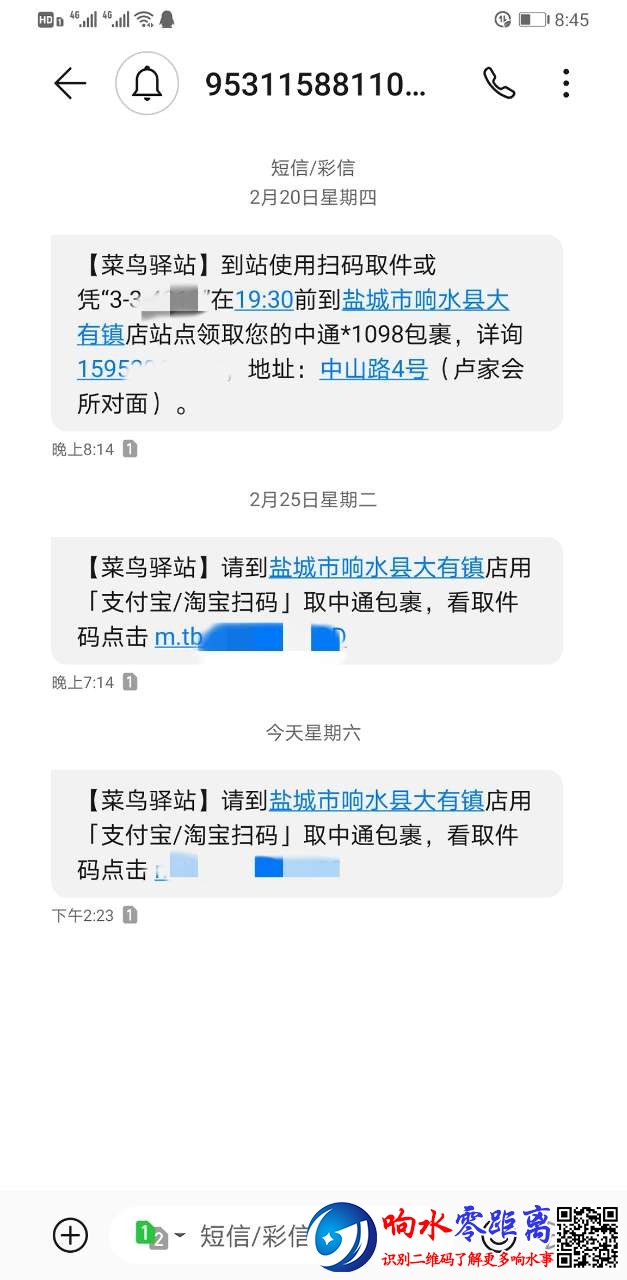Tap the plus attachment button
The width and height of the screenshot is (627, 1280).
70,1235
